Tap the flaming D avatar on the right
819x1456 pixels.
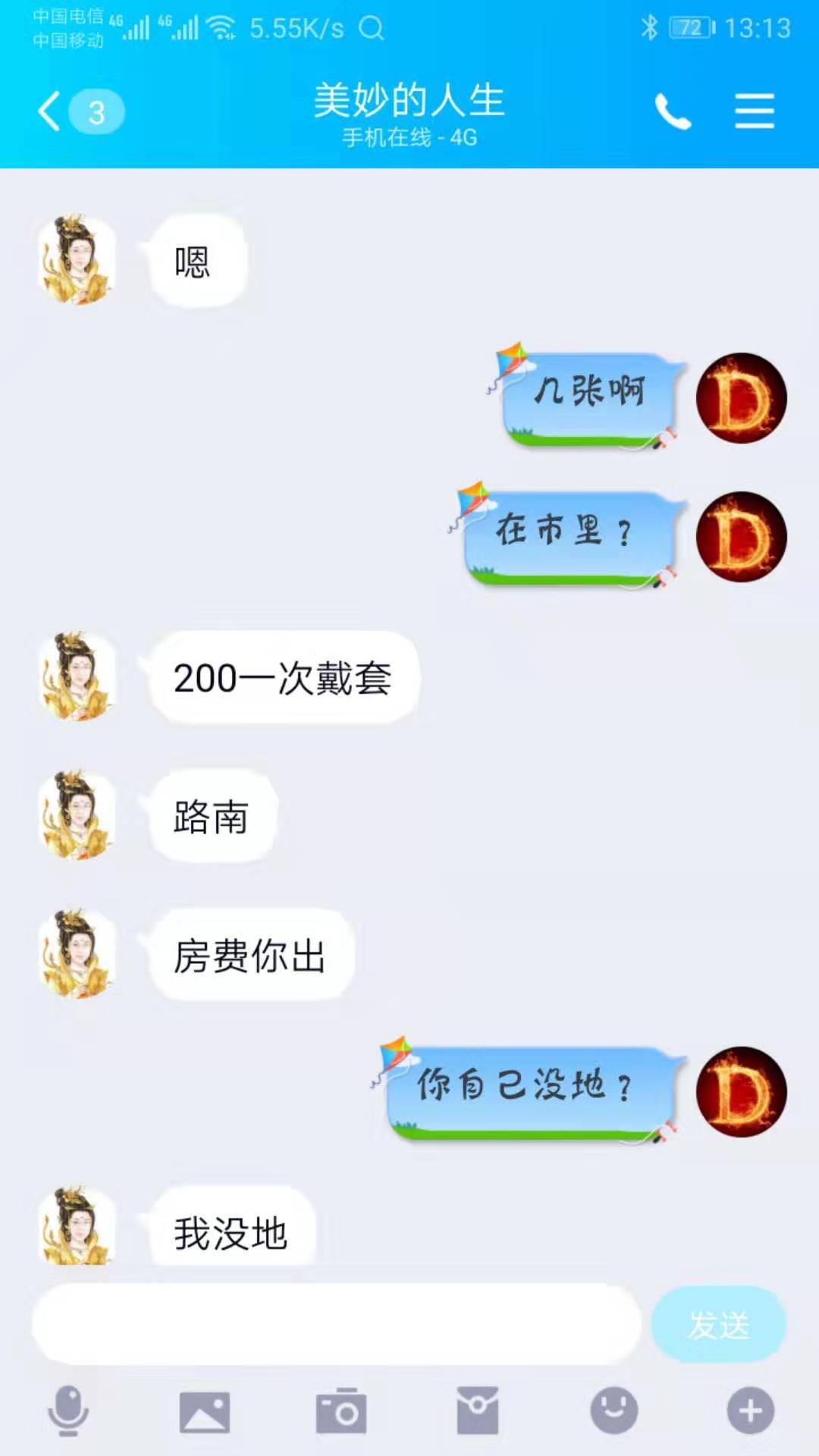[x=742, y=397]
